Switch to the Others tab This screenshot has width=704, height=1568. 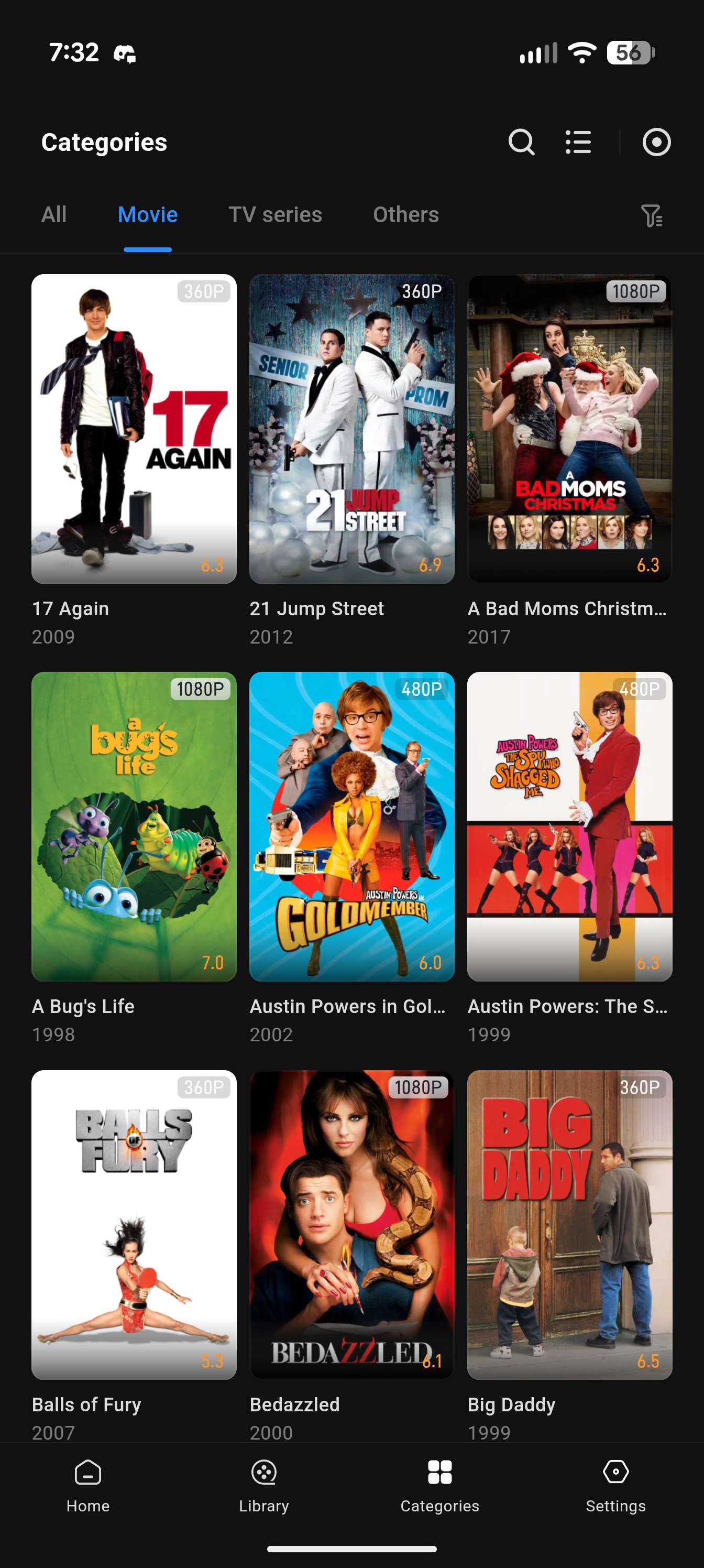[405, 215]
